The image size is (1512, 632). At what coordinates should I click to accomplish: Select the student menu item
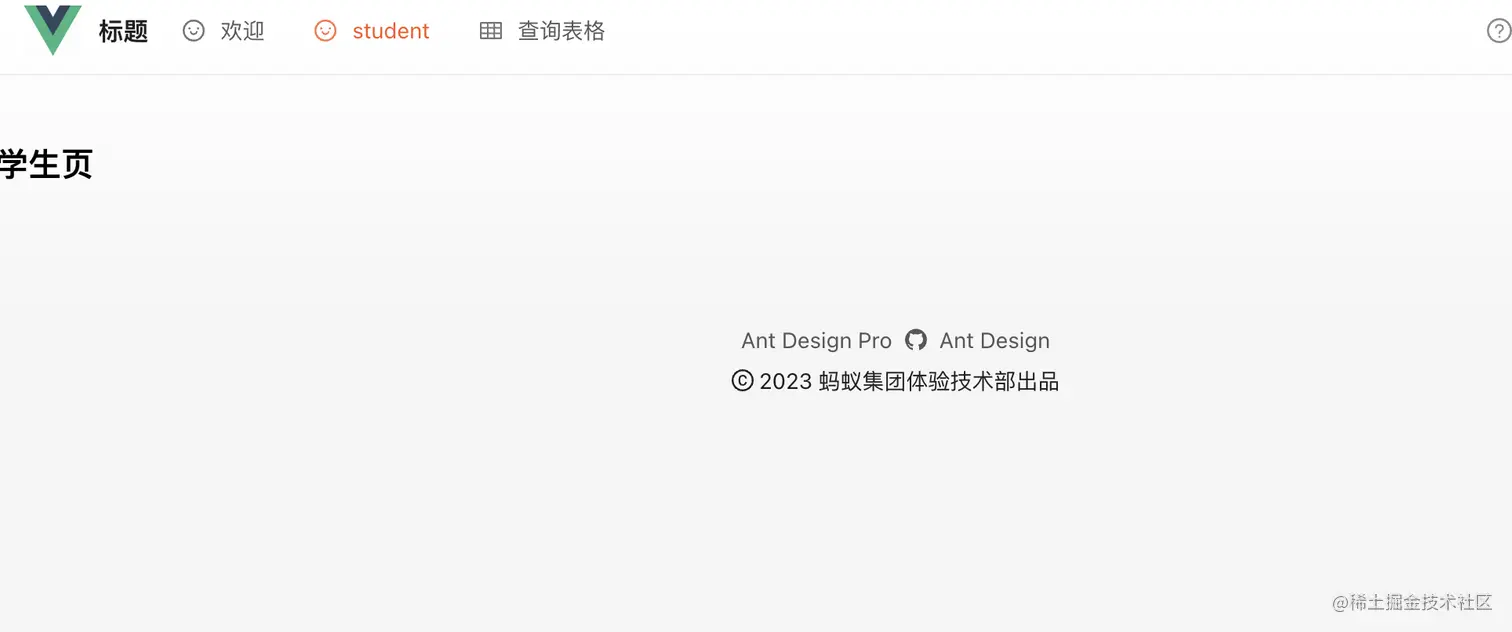372,31
